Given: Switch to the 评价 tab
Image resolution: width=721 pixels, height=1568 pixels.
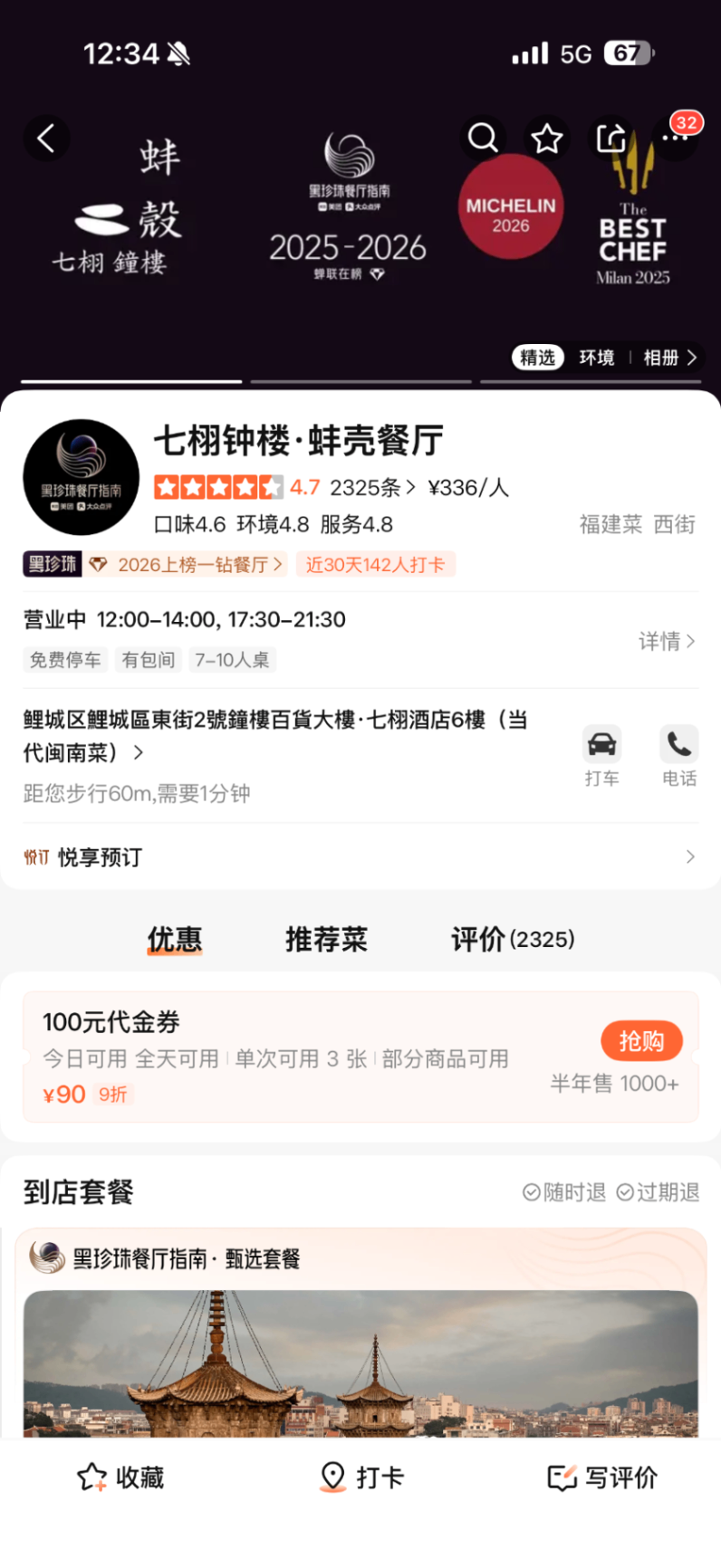Looking at the screenshot, I should (513, 940).
